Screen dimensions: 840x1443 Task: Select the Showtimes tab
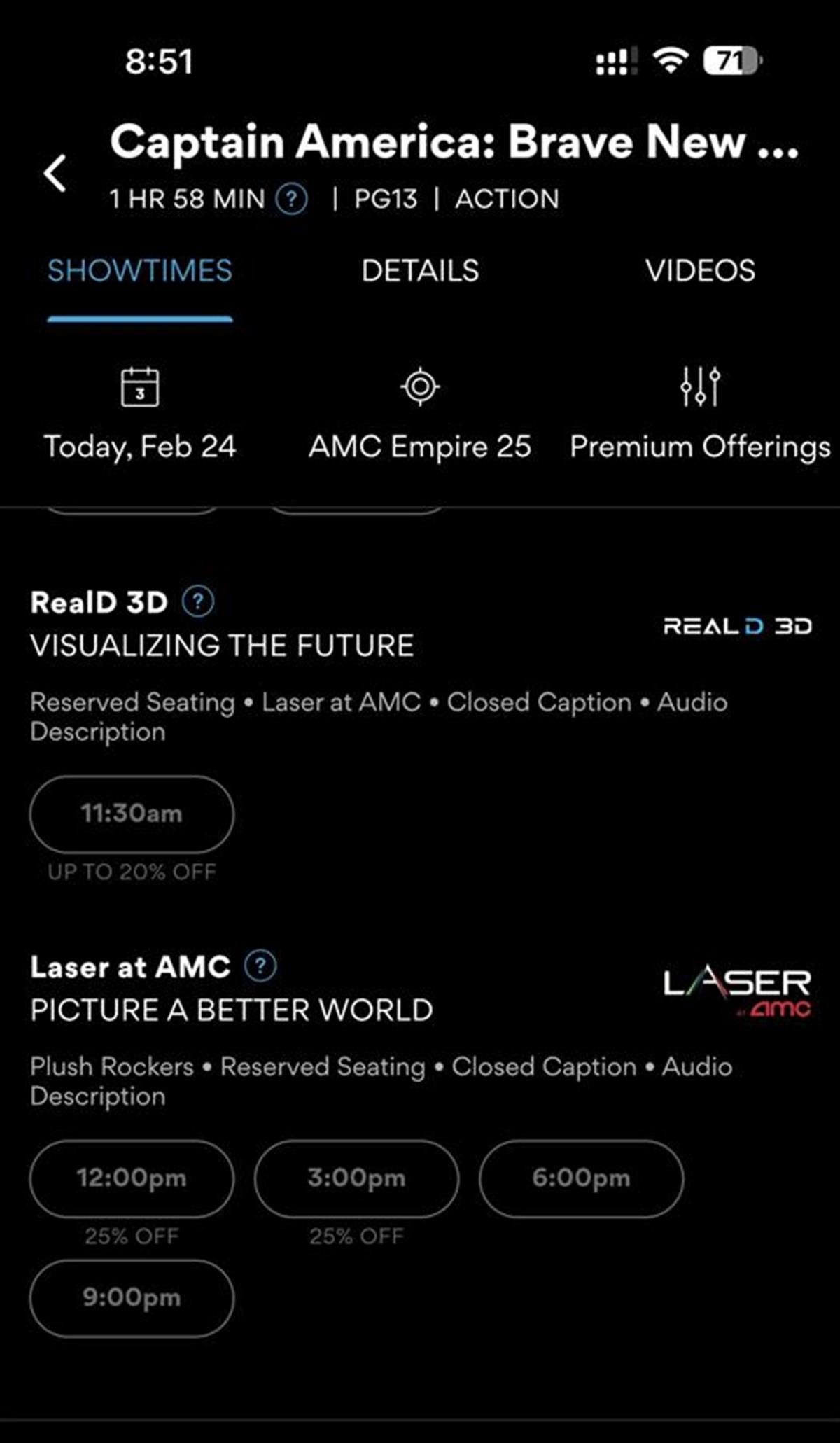140,271
